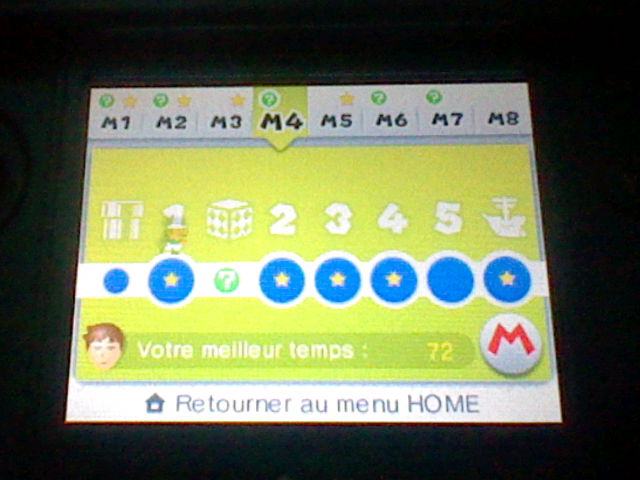
Task: Select world M7 tab
Action: pos(446,119)
